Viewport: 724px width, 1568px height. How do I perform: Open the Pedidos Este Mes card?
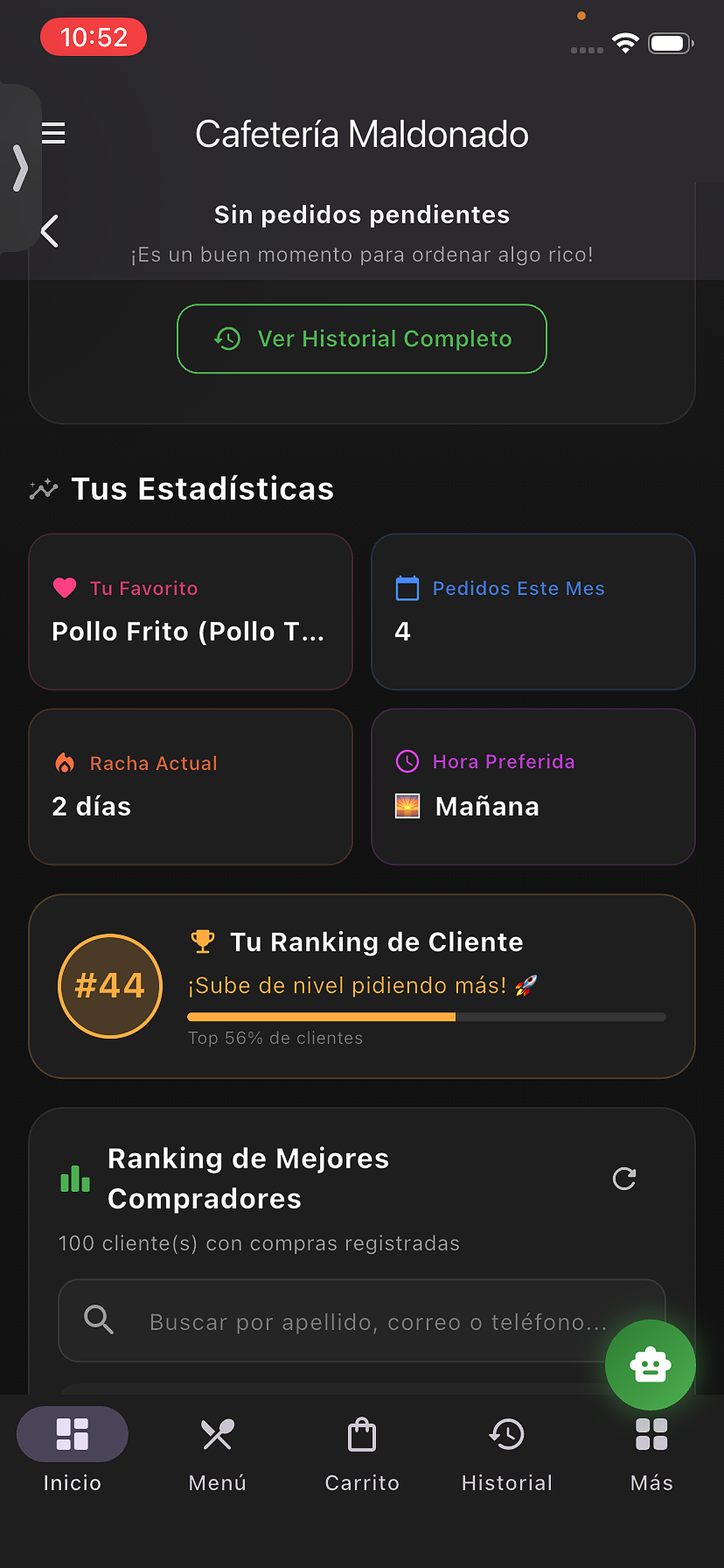tap(533, 612)
